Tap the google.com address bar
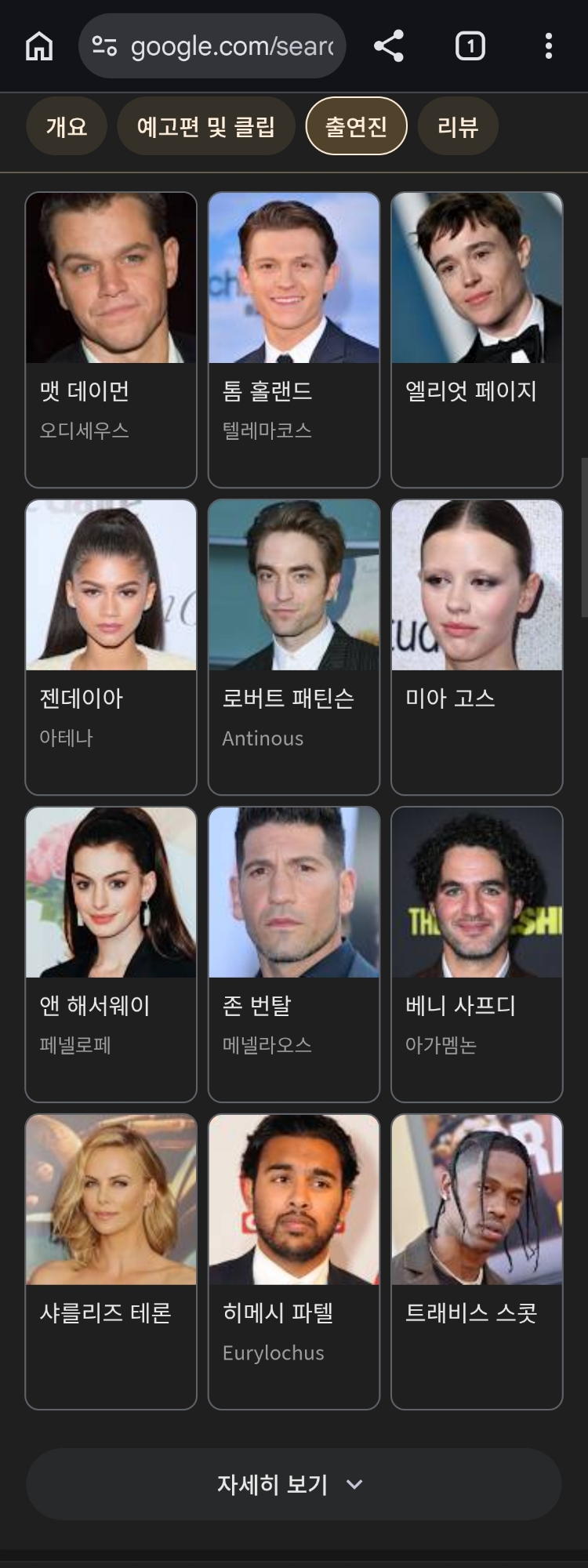This screenshot has height=1568, width=588. point(212,46)
